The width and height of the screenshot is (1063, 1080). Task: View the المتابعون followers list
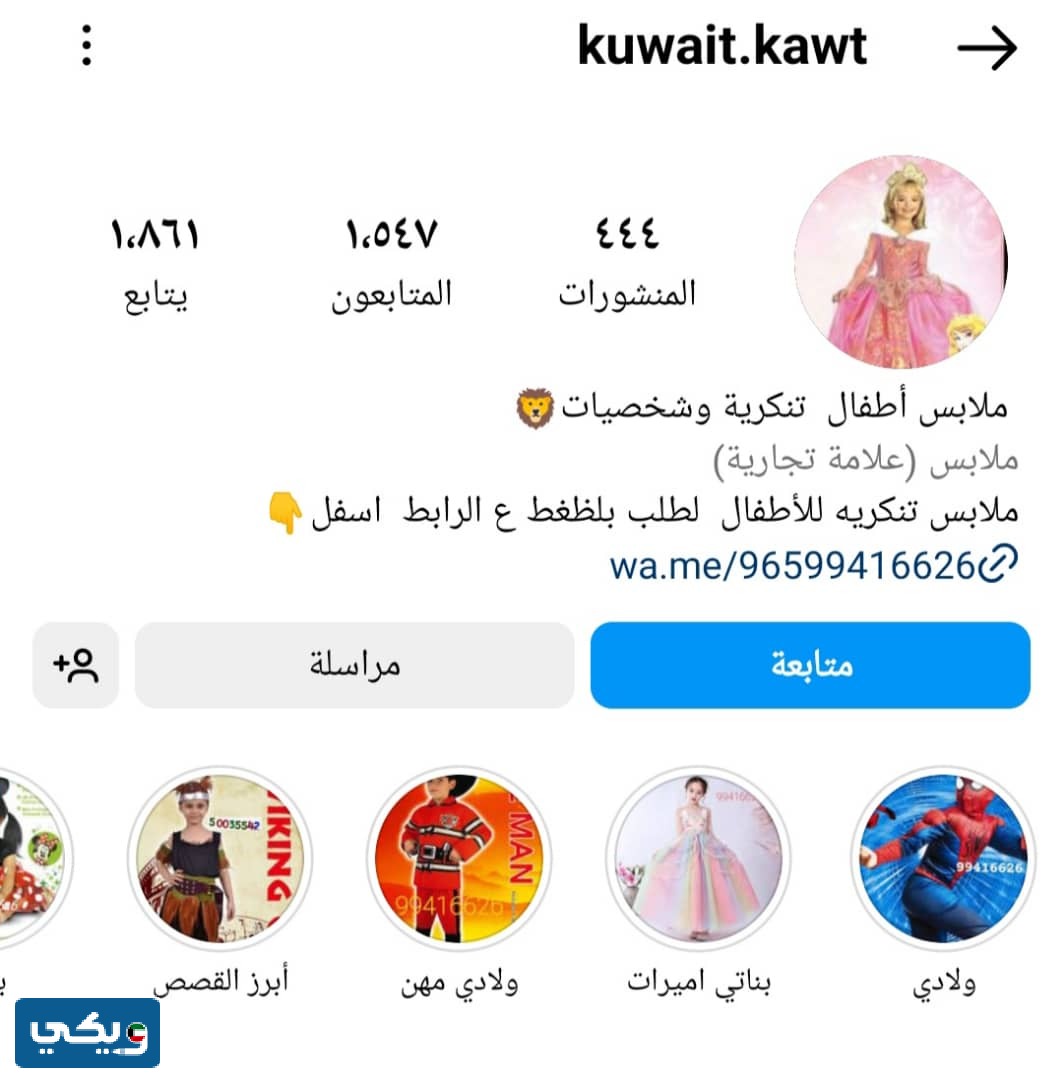(x=391, y=263)
